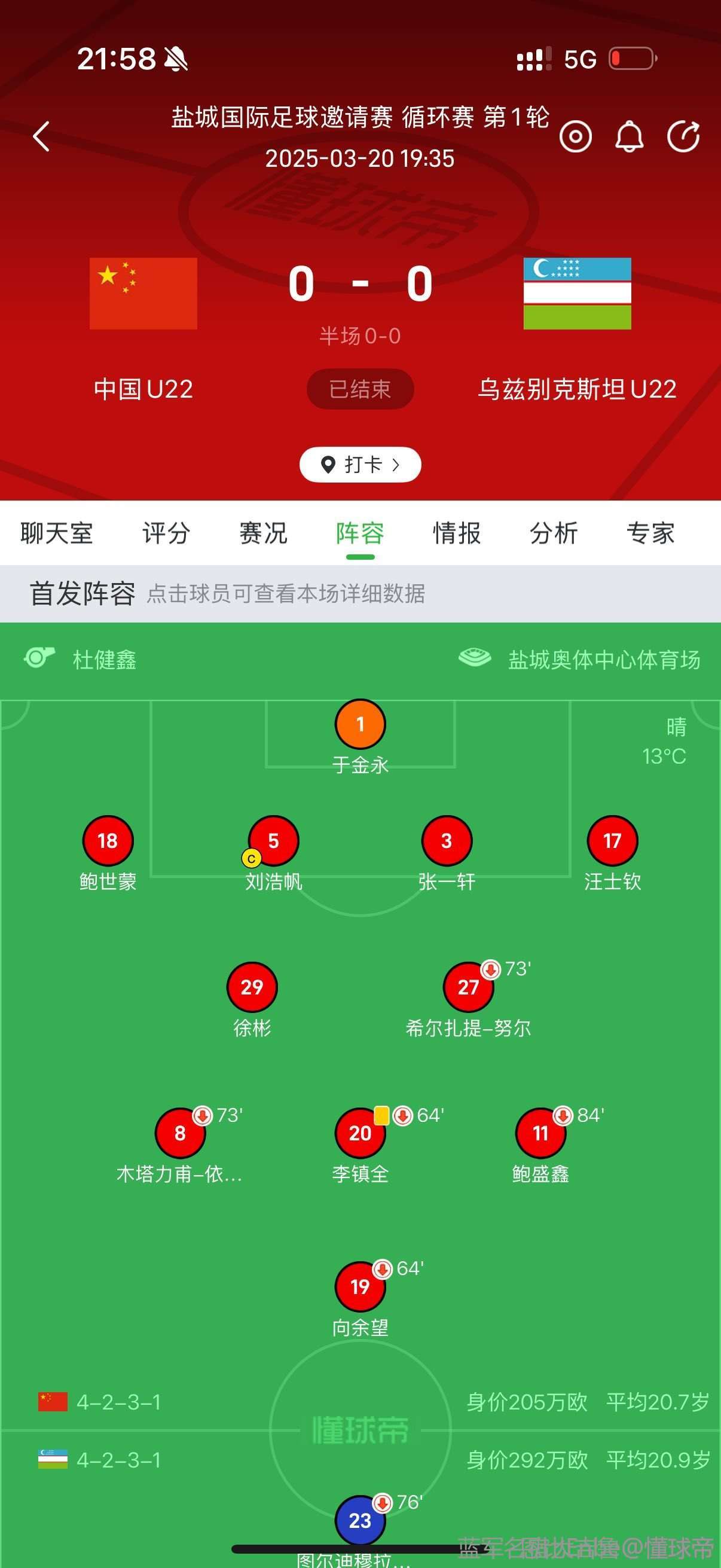The height and width of the screenshot is (1568, 721).
Task: View goalkeeper 于金永's match data
Action: [360, 724]
